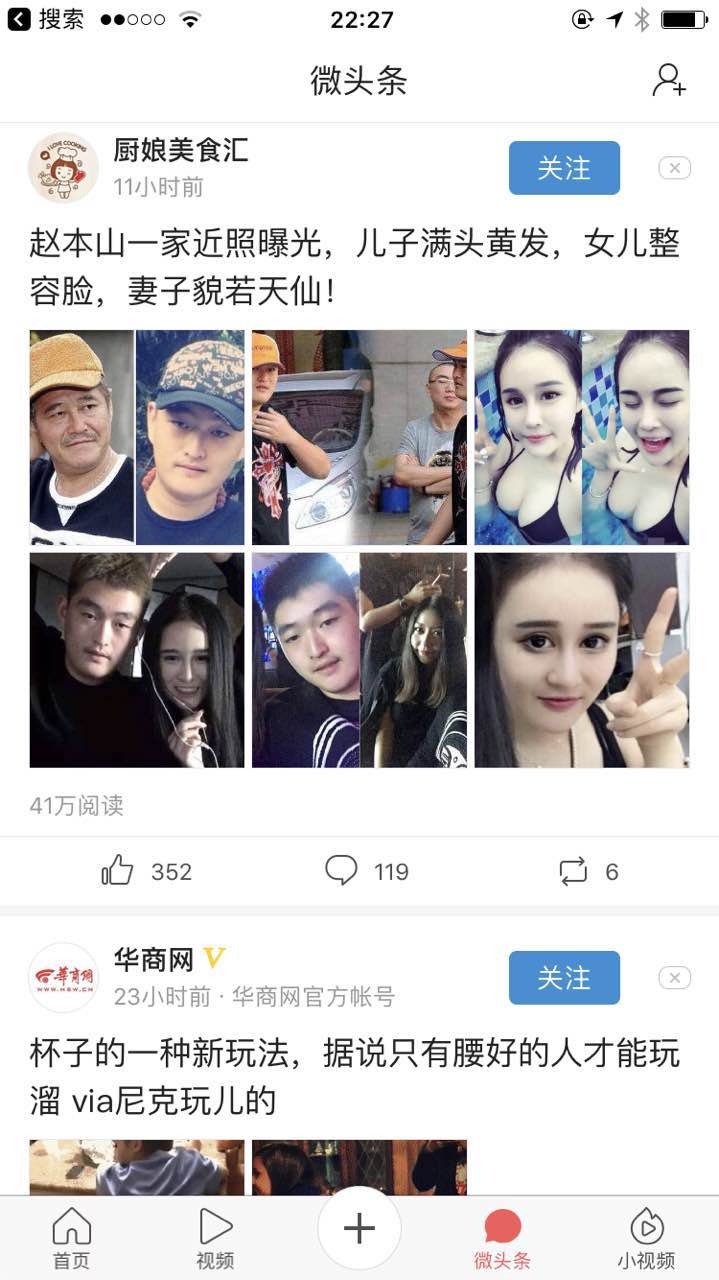Switch to the 首页 tab

point(71,1238)
